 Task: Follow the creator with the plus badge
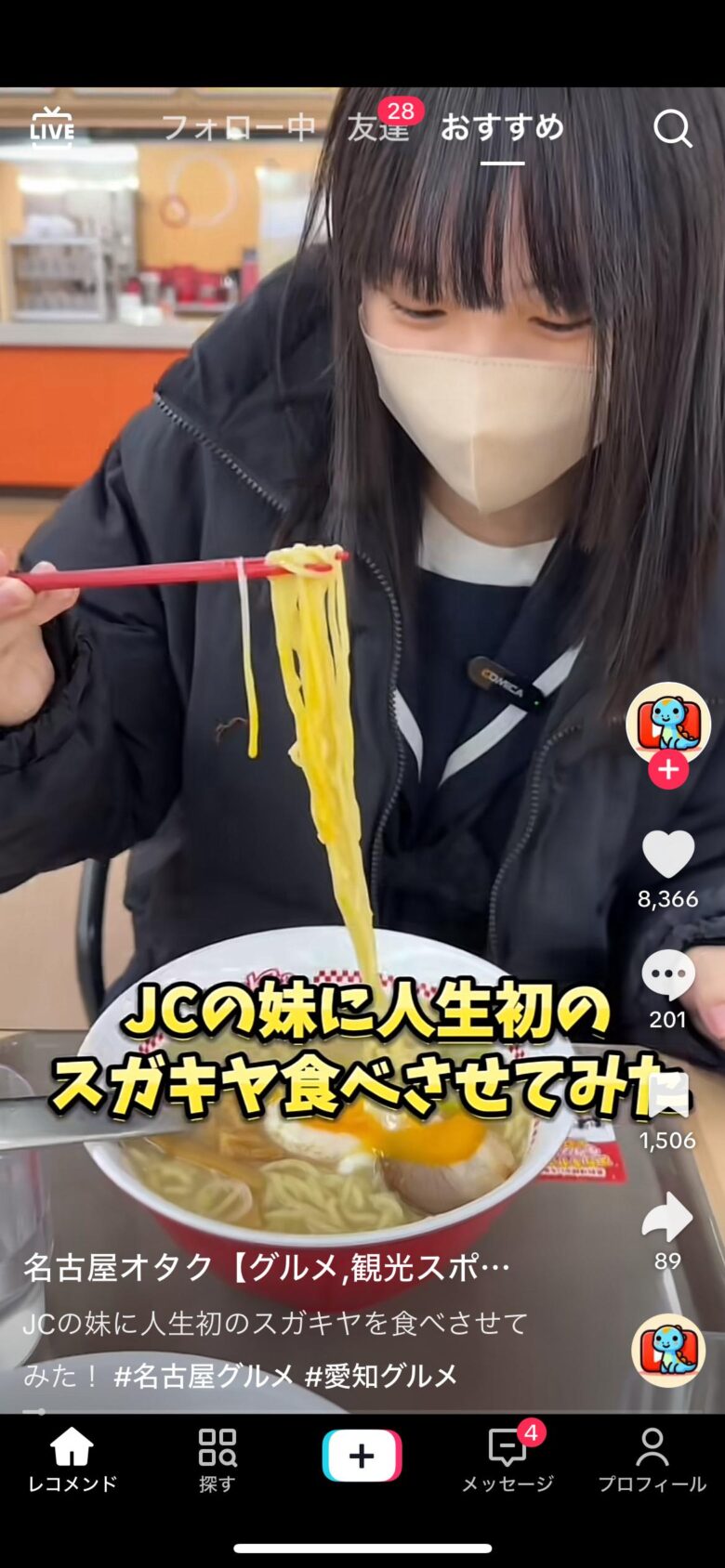point(667,770)
